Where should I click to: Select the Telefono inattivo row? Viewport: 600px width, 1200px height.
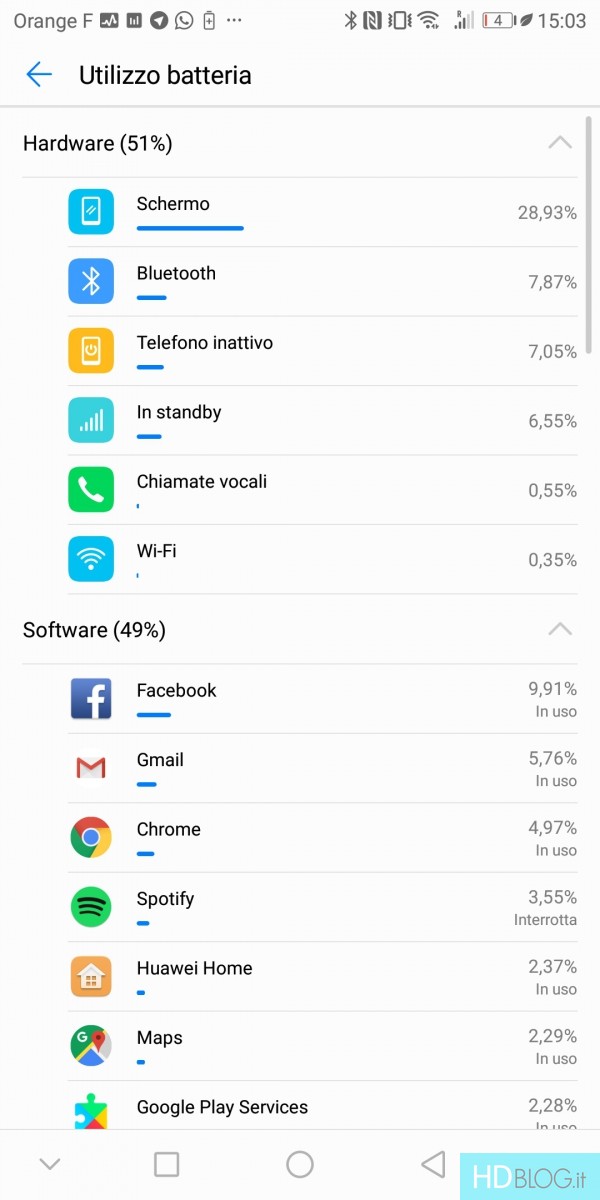320,351
